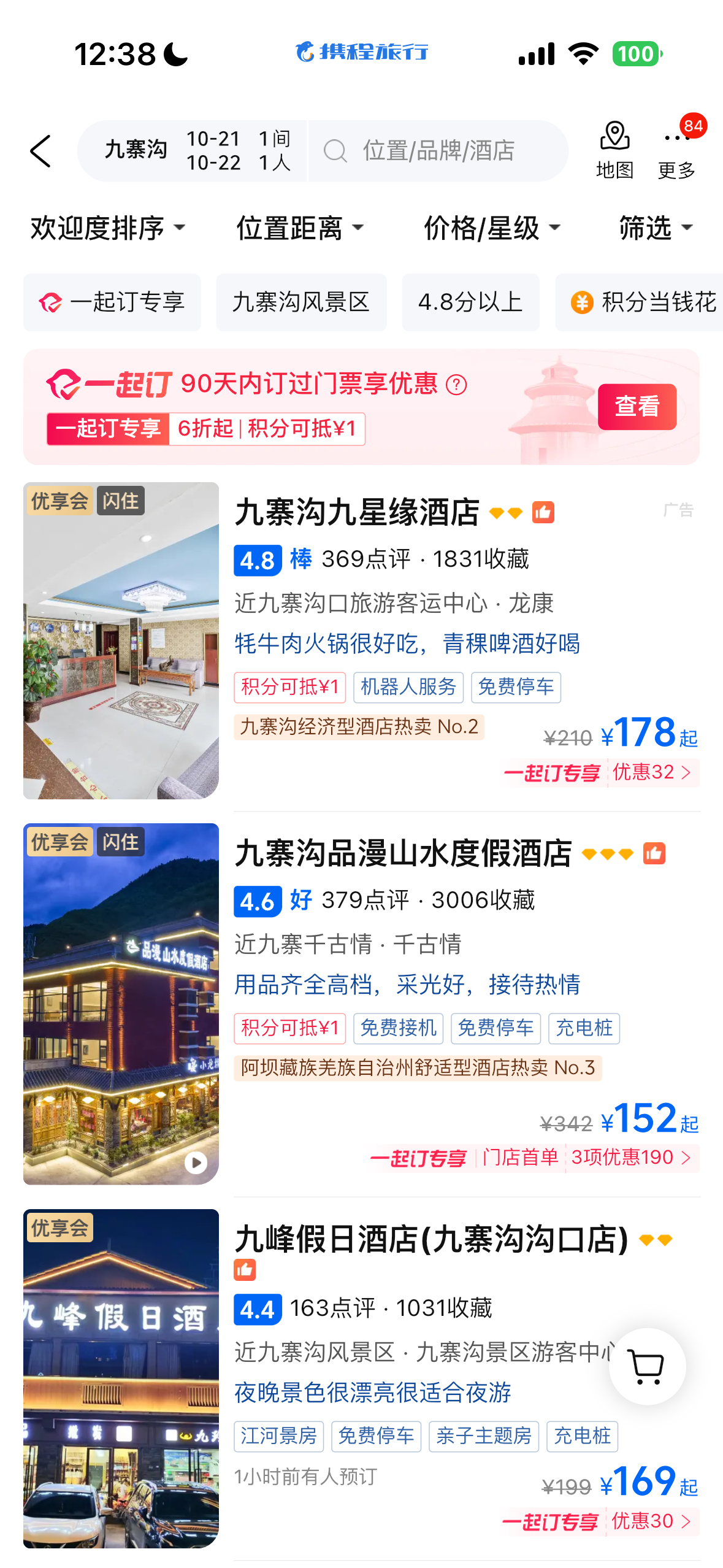Tap the 位置/品牌/酒店 search field

click(438, 151)
